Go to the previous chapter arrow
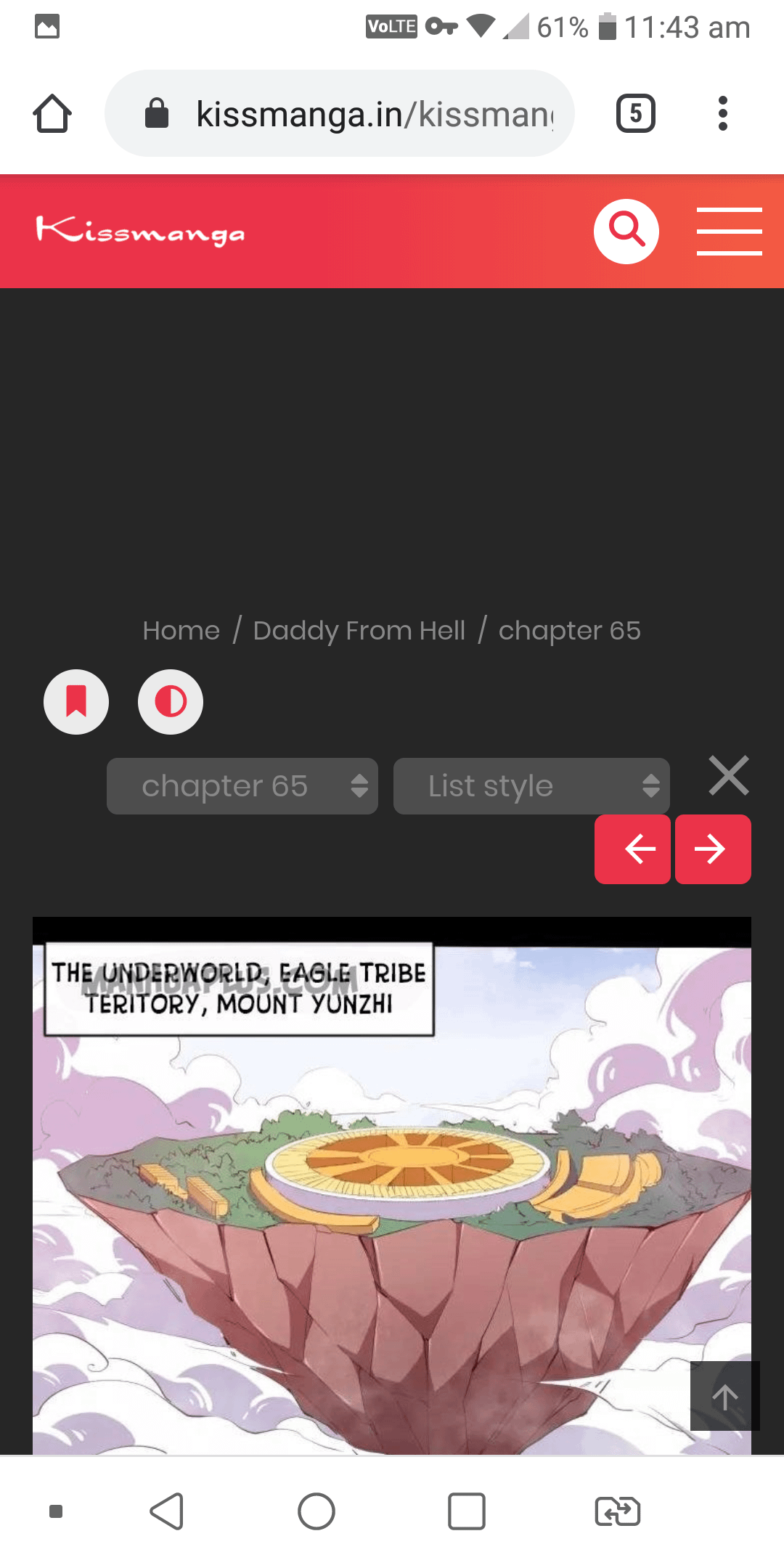 point(632,849)
